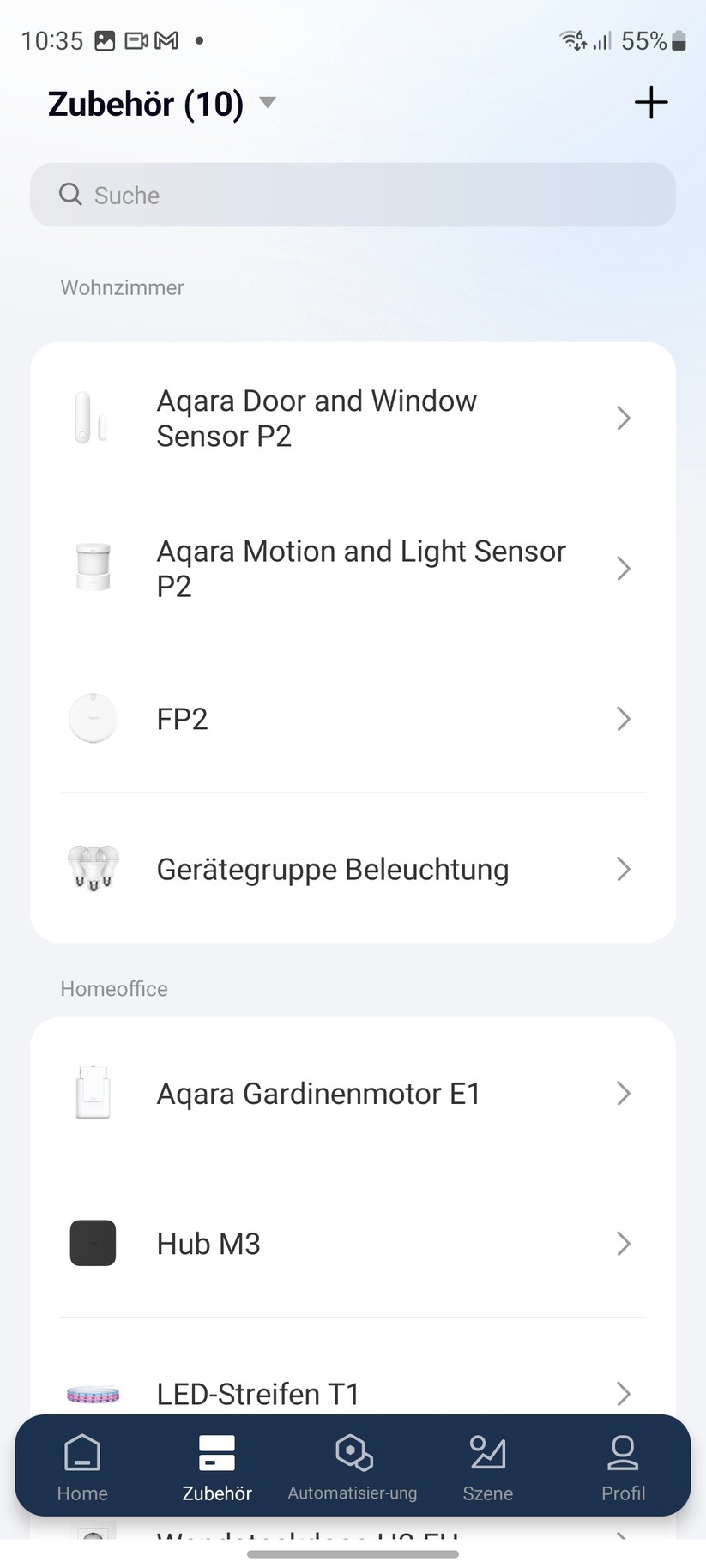Open the Zubehör list filter dropdown

(x=267, y=102)
